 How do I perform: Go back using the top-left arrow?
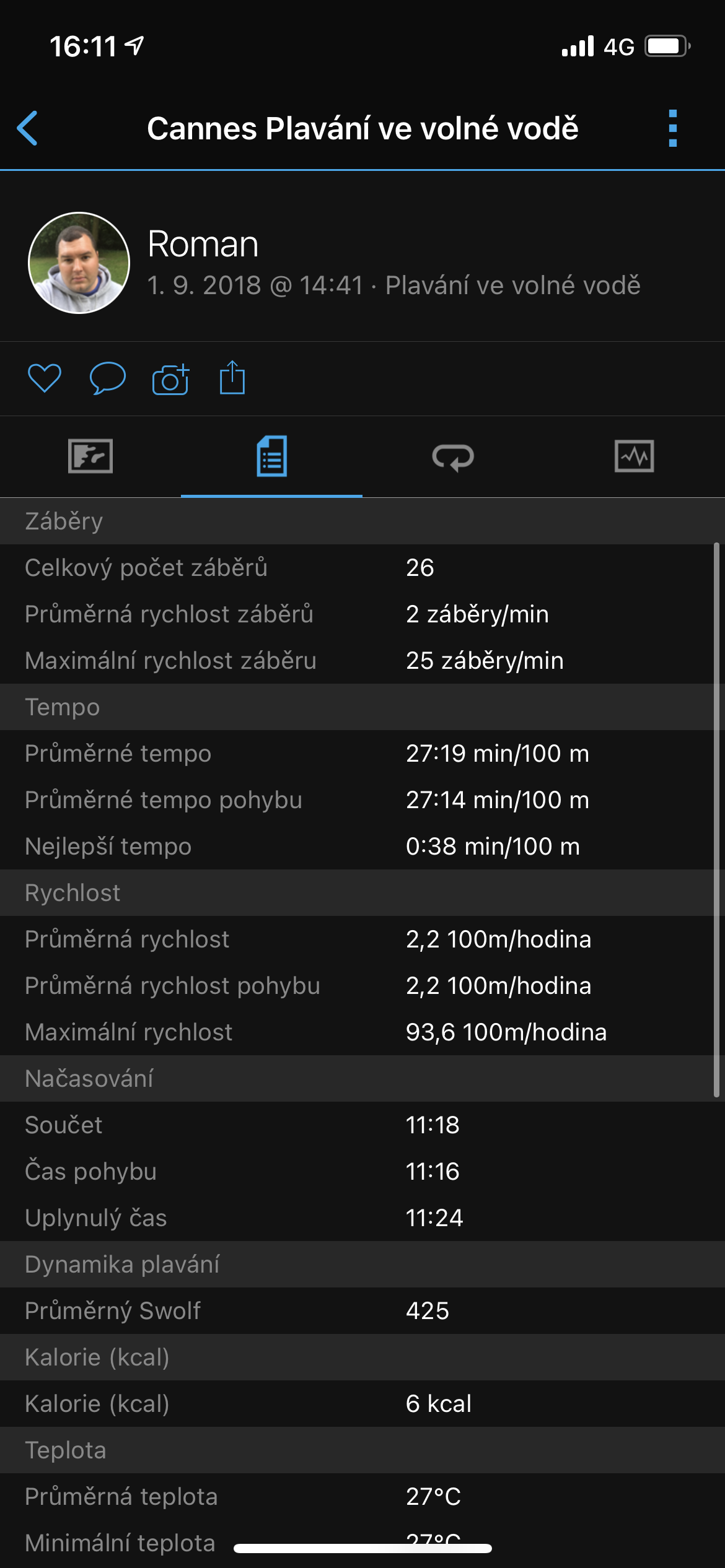[28, 128]
